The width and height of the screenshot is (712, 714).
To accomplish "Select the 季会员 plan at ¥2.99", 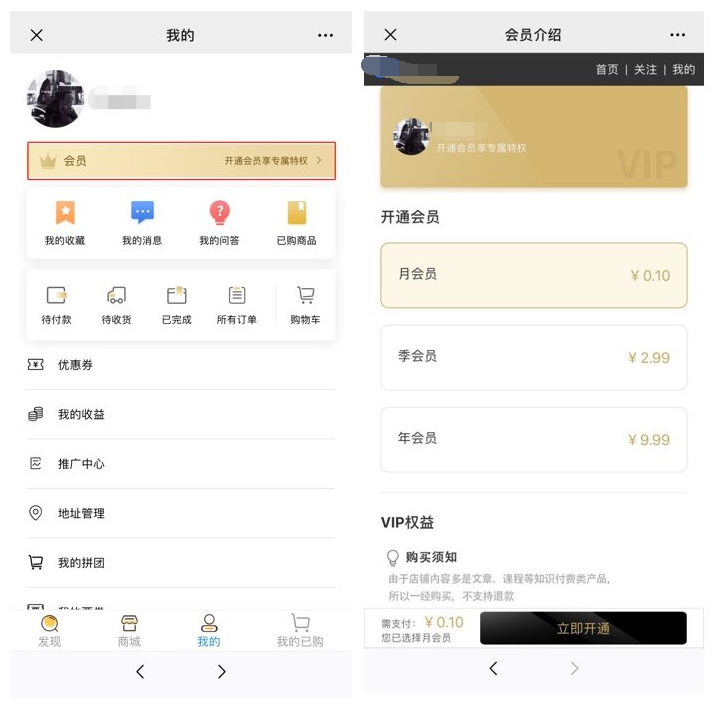I will click(x=534, y=357).
